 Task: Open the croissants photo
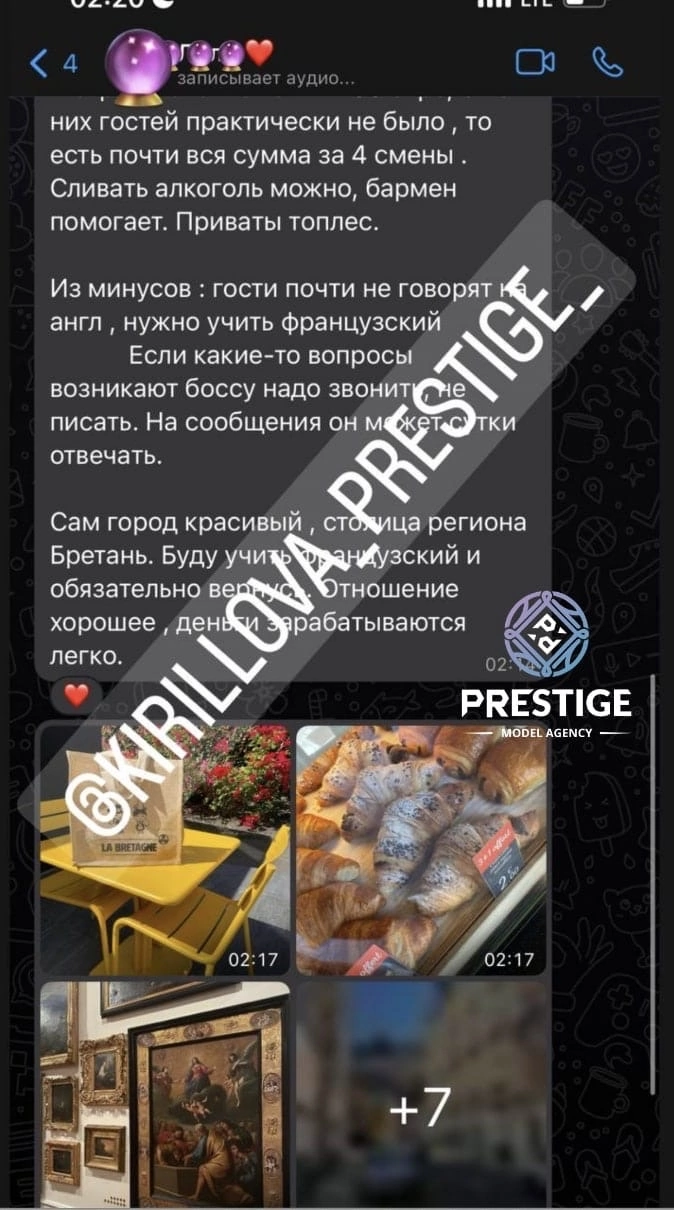(421, 850)
